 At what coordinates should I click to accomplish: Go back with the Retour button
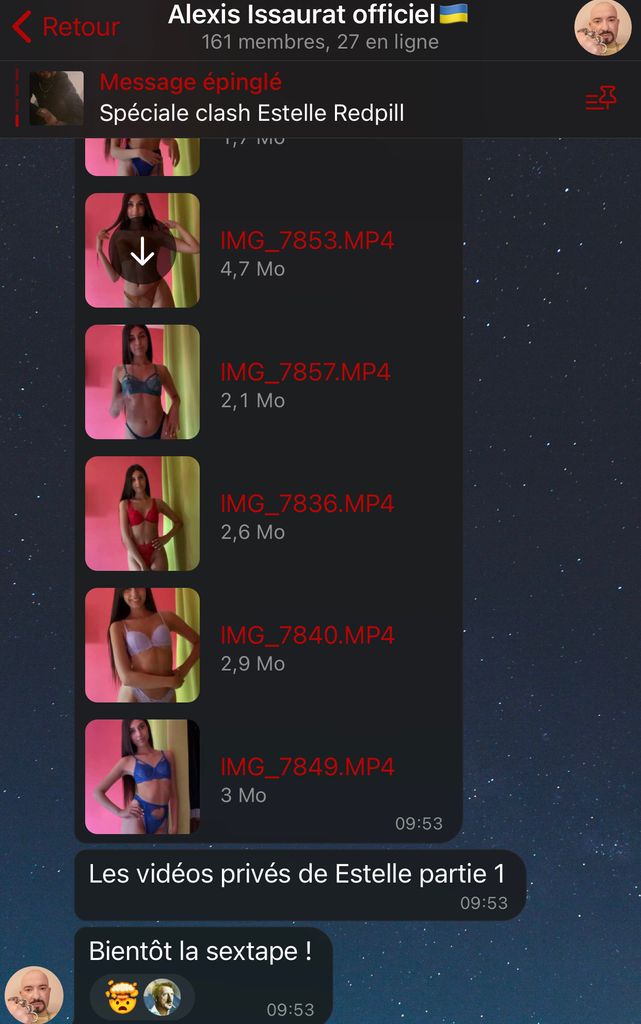pos(64,27)
